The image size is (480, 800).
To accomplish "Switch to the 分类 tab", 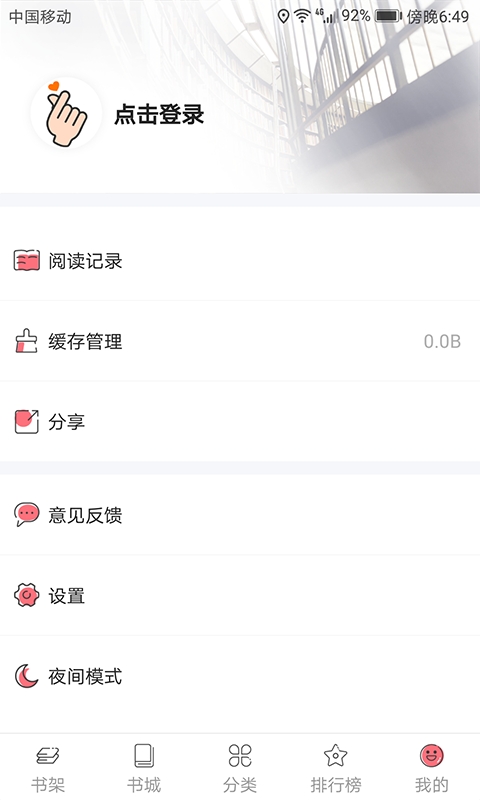I will [240, 768].
